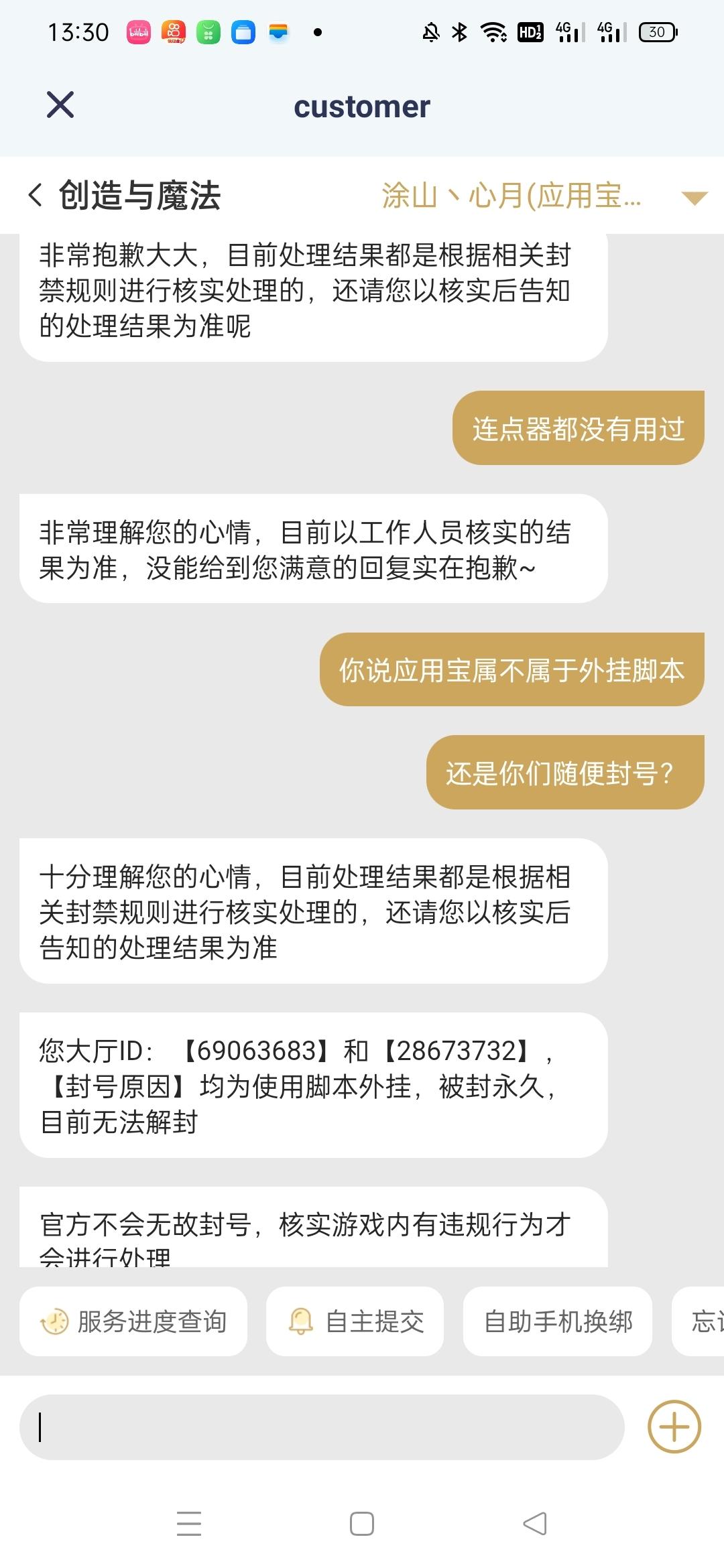The image size is (724, 1568).
Task: Tap the Bluetooth icon in the status bar
Action: tap(459, 31)
